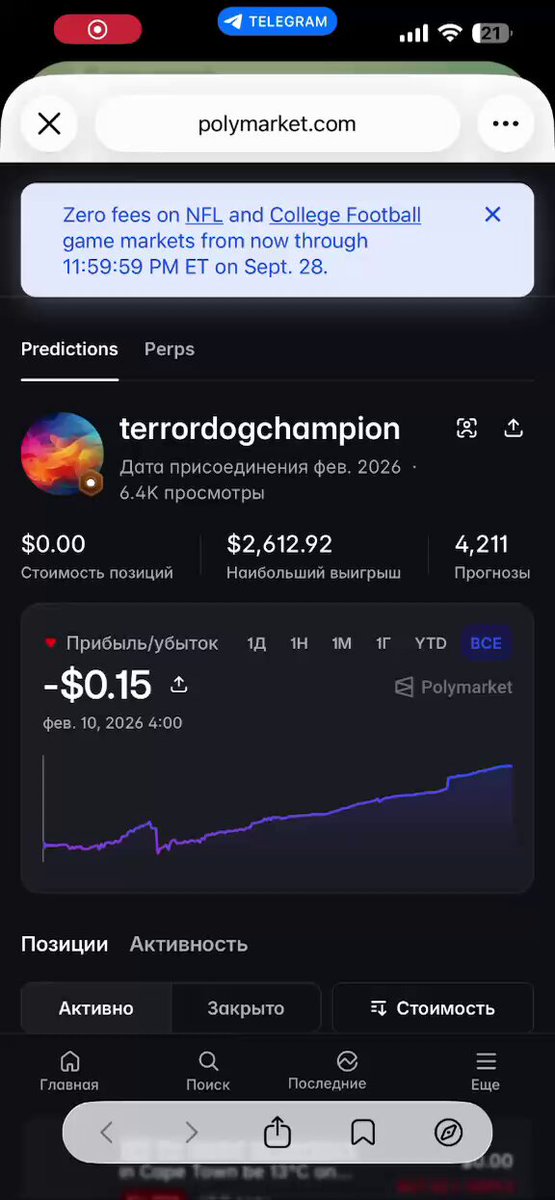Open Поиск in bottom navigation
This screenshot has height=1200, width=555.
click(x=208, y=1071)
